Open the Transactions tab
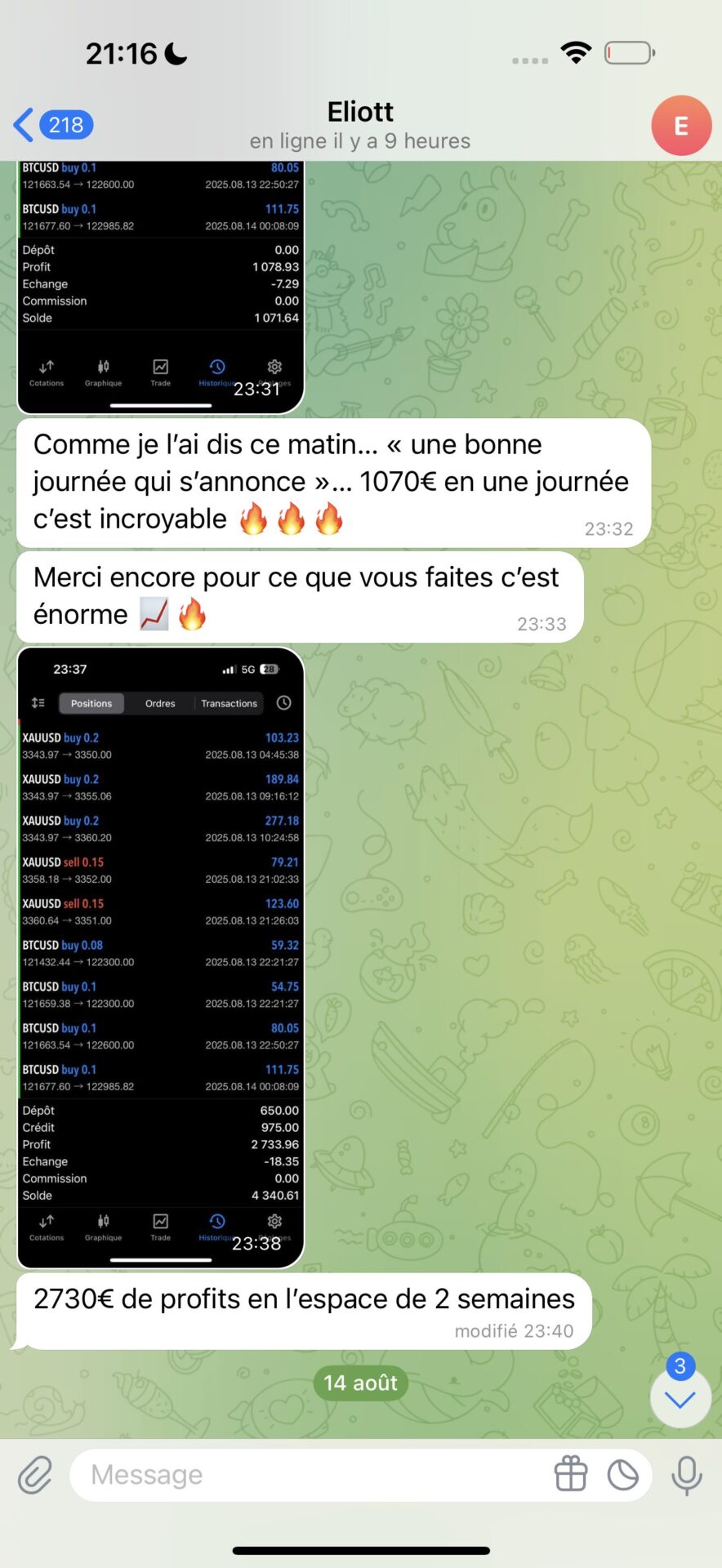The height and width of the screenshot is (1568, 722). [229, 703]
